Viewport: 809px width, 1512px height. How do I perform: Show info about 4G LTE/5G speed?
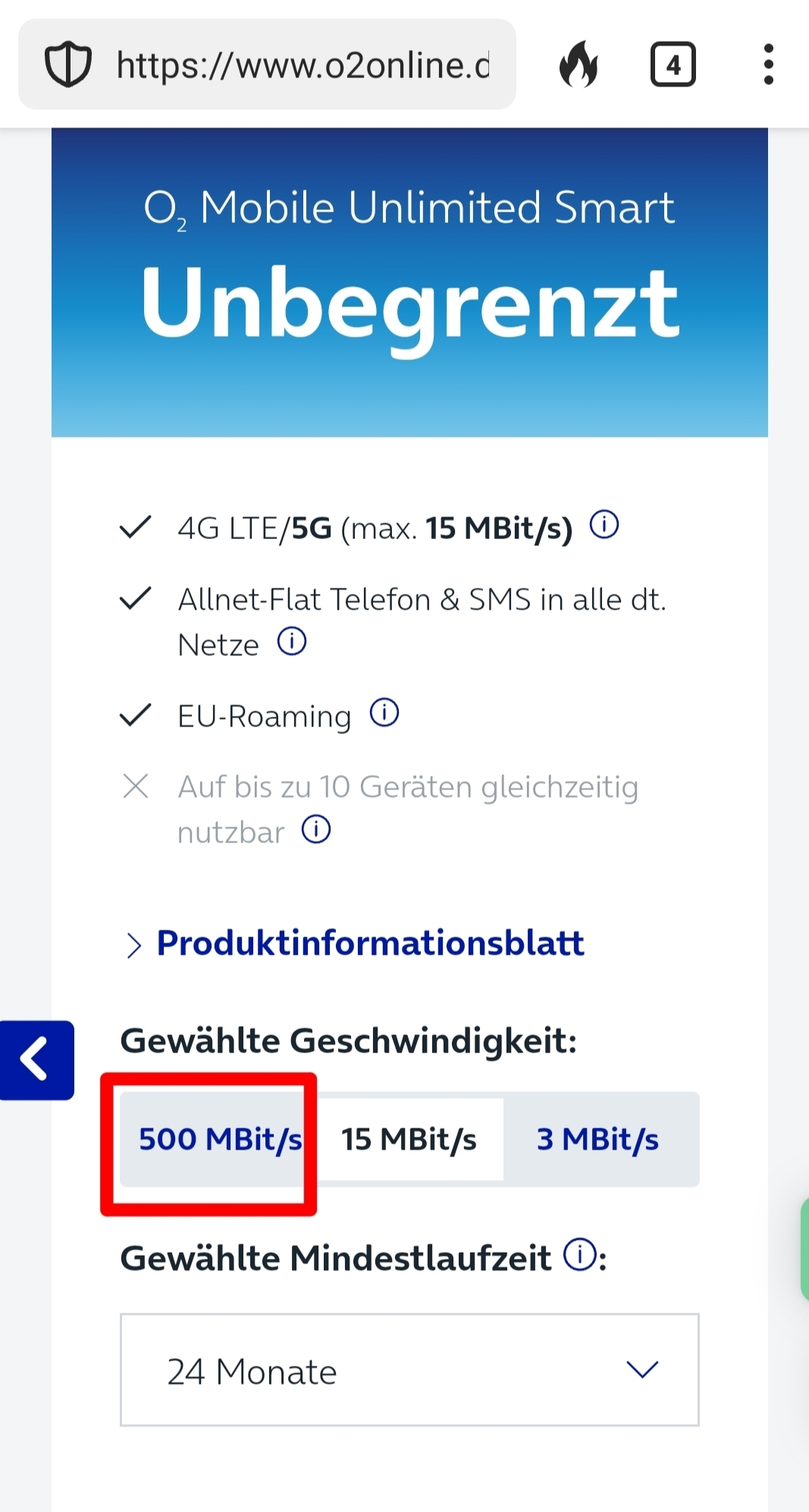(x=604, y=524)
